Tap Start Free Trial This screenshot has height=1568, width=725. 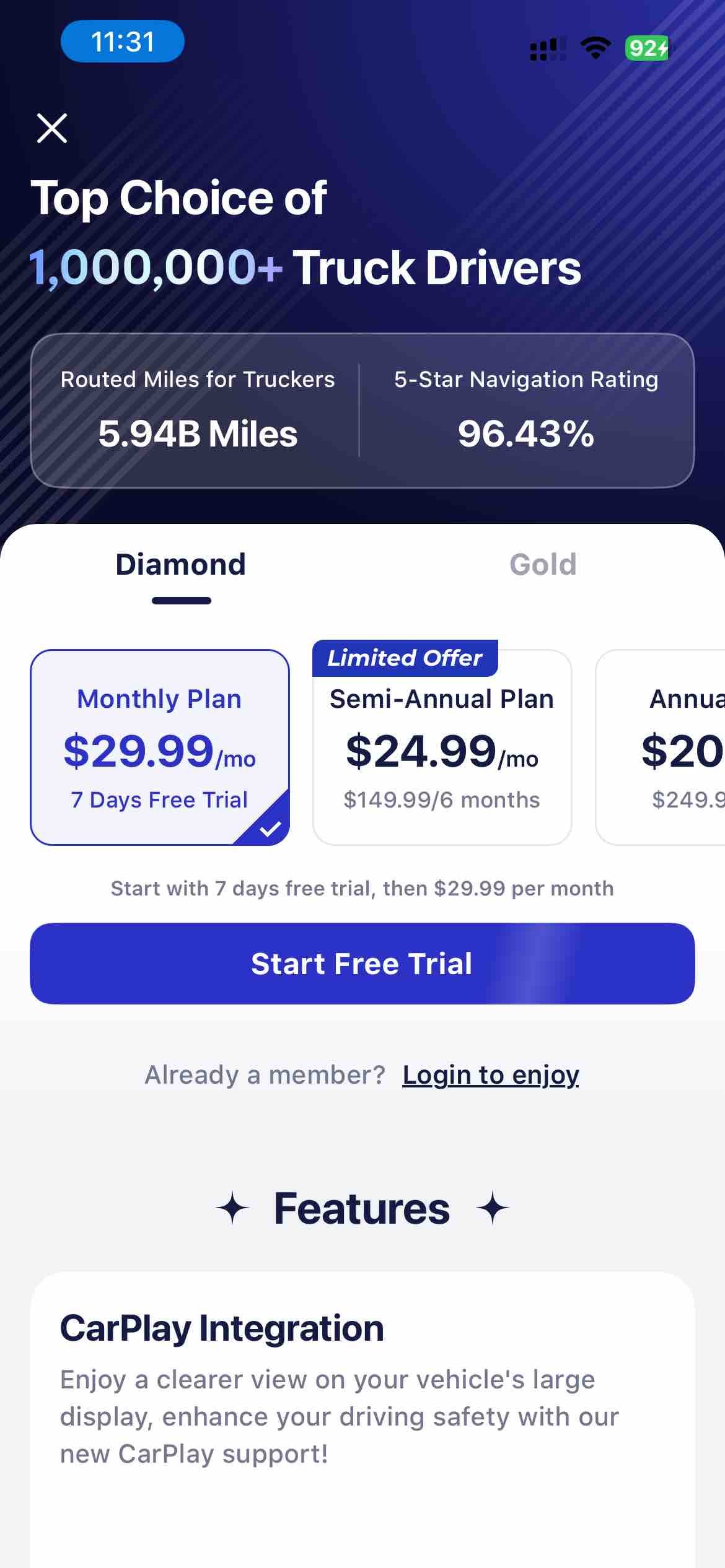(362, 964)
